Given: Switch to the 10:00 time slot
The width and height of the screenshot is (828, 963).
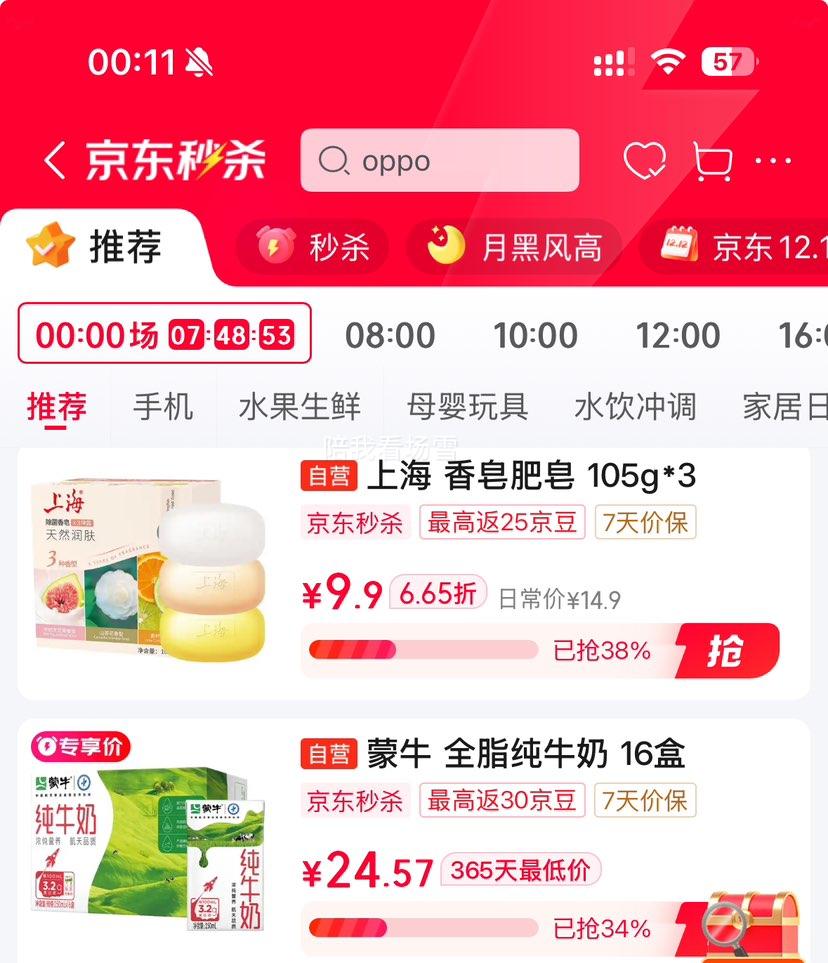Looking at the screenshot, I should pyautogui.click(x=536, y=337).
